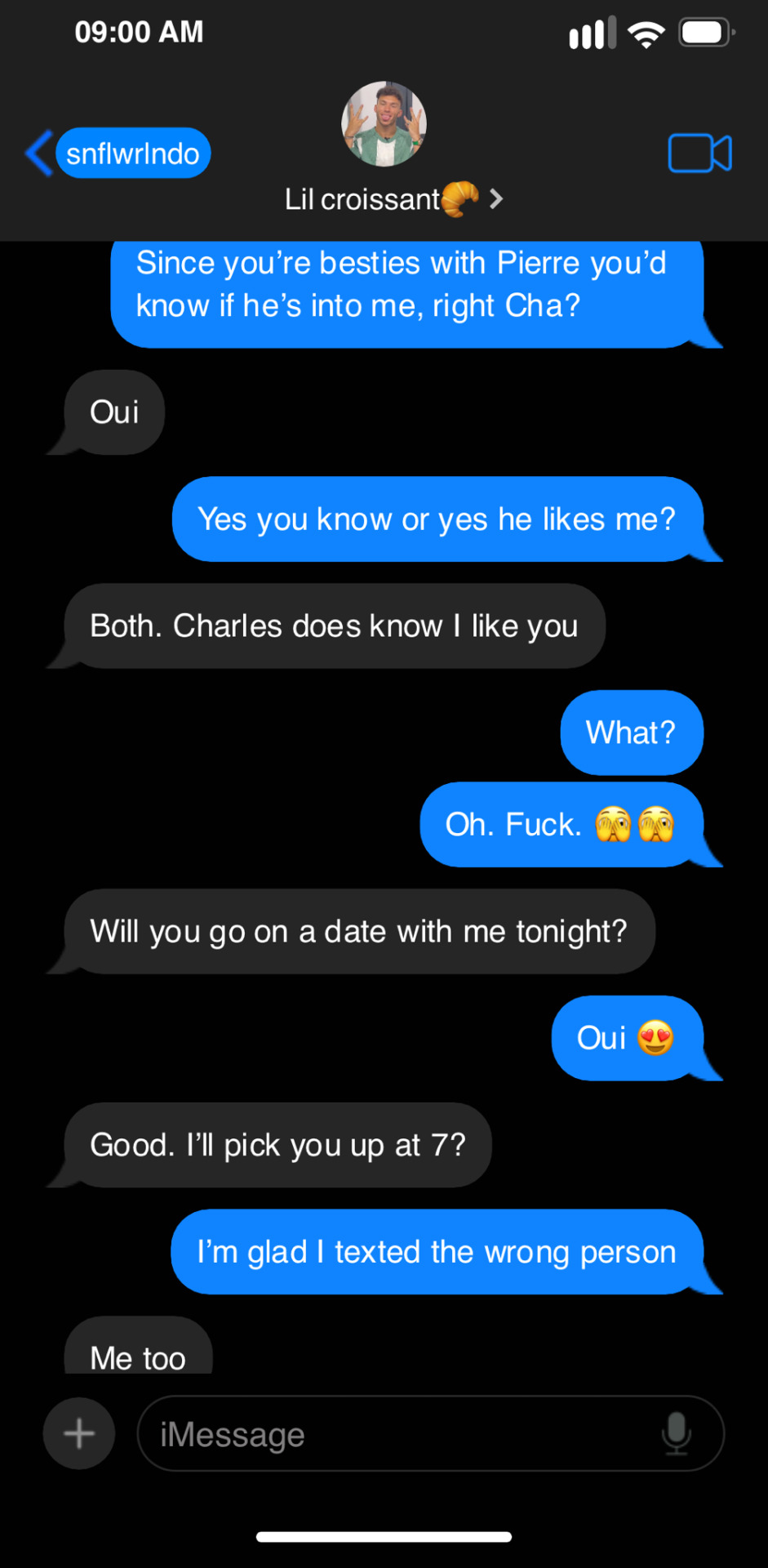Open the plus attachments menu
Image resolution: width=768 pixels, height=1568 pixels.
click(79, 1433)
